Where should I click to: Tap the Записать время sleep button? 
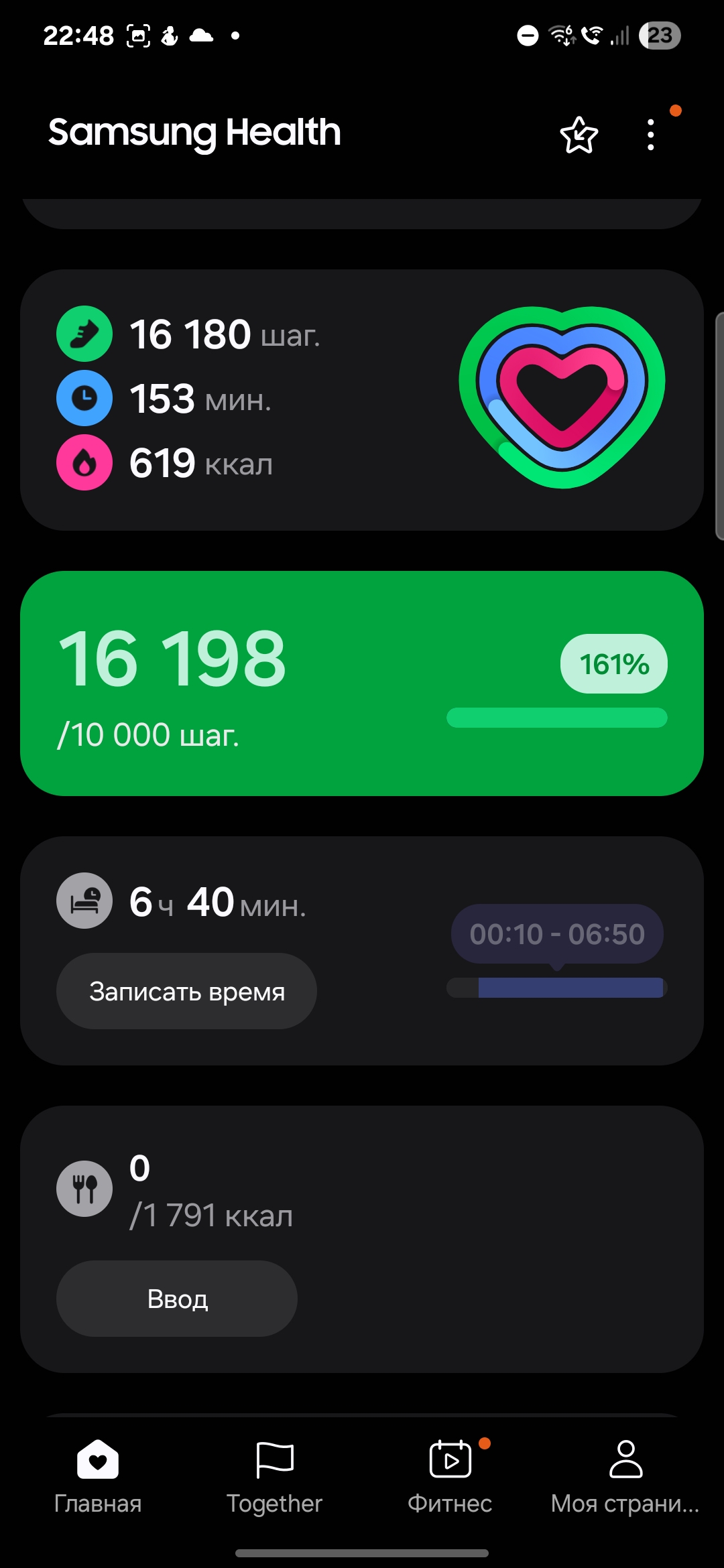click(x=186, y=991)
